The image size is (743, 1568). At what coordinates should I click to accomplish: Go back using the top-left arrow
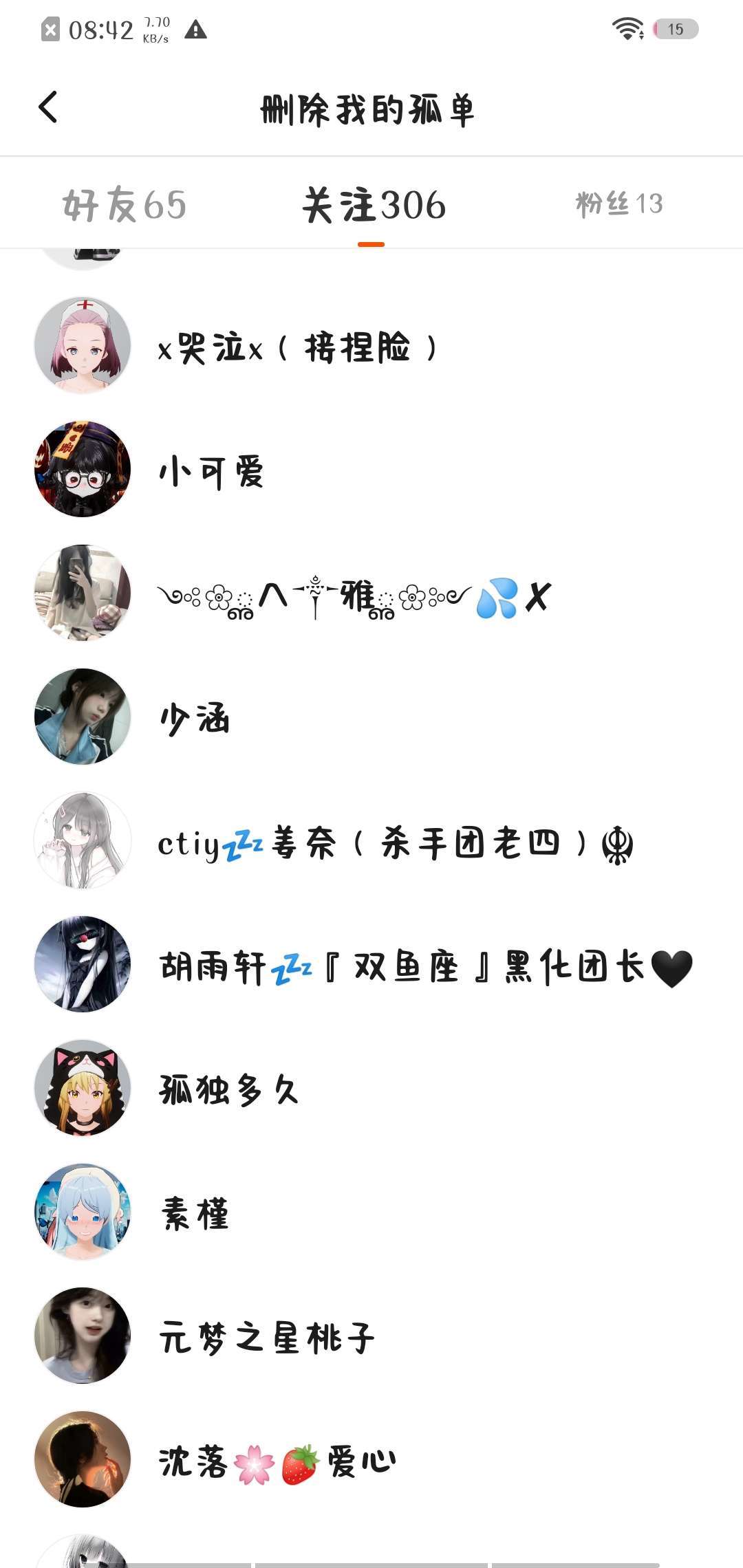click(48, 108)
